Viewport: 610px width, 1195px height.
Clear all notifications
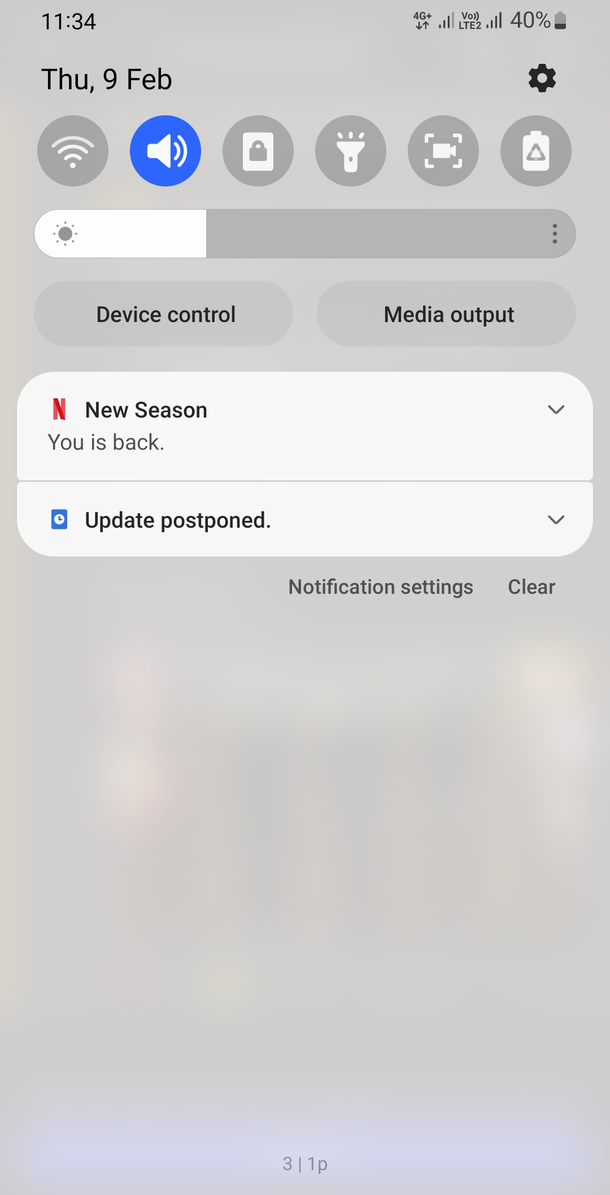(x=531, y=587)
